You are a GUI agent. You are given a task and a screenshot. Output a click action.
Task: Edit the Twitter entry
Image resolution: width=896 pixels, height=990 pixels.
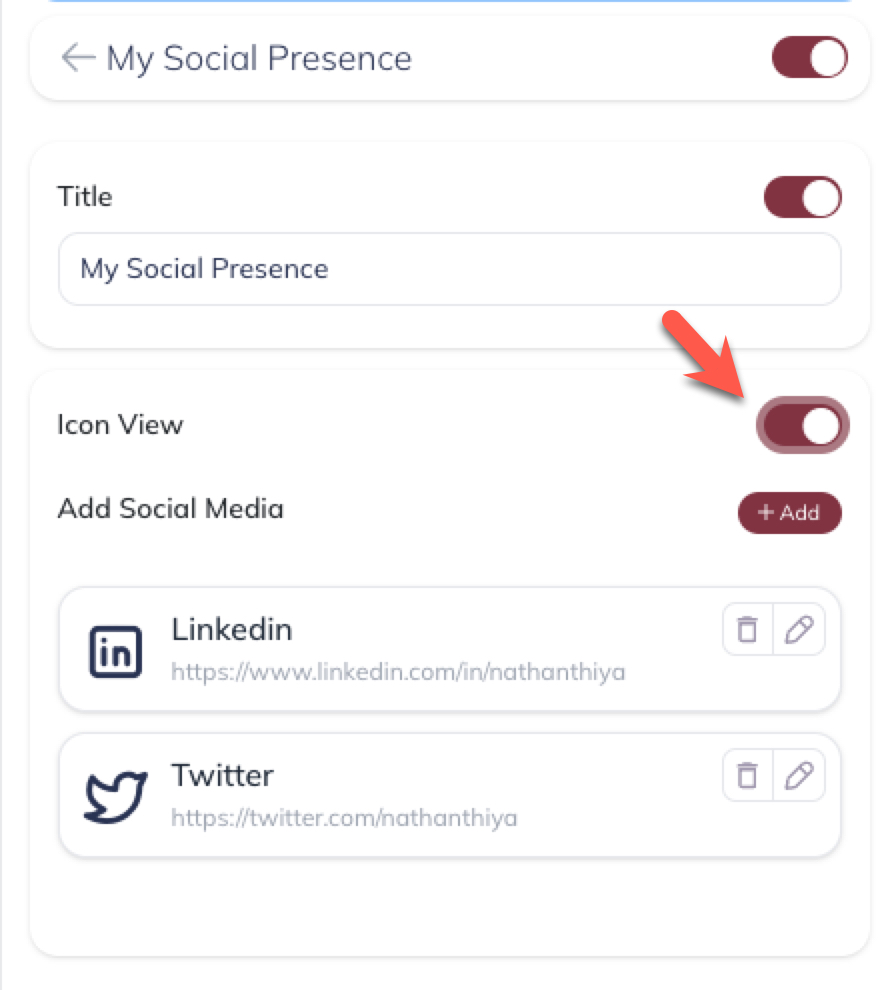[x=799, y=776]
